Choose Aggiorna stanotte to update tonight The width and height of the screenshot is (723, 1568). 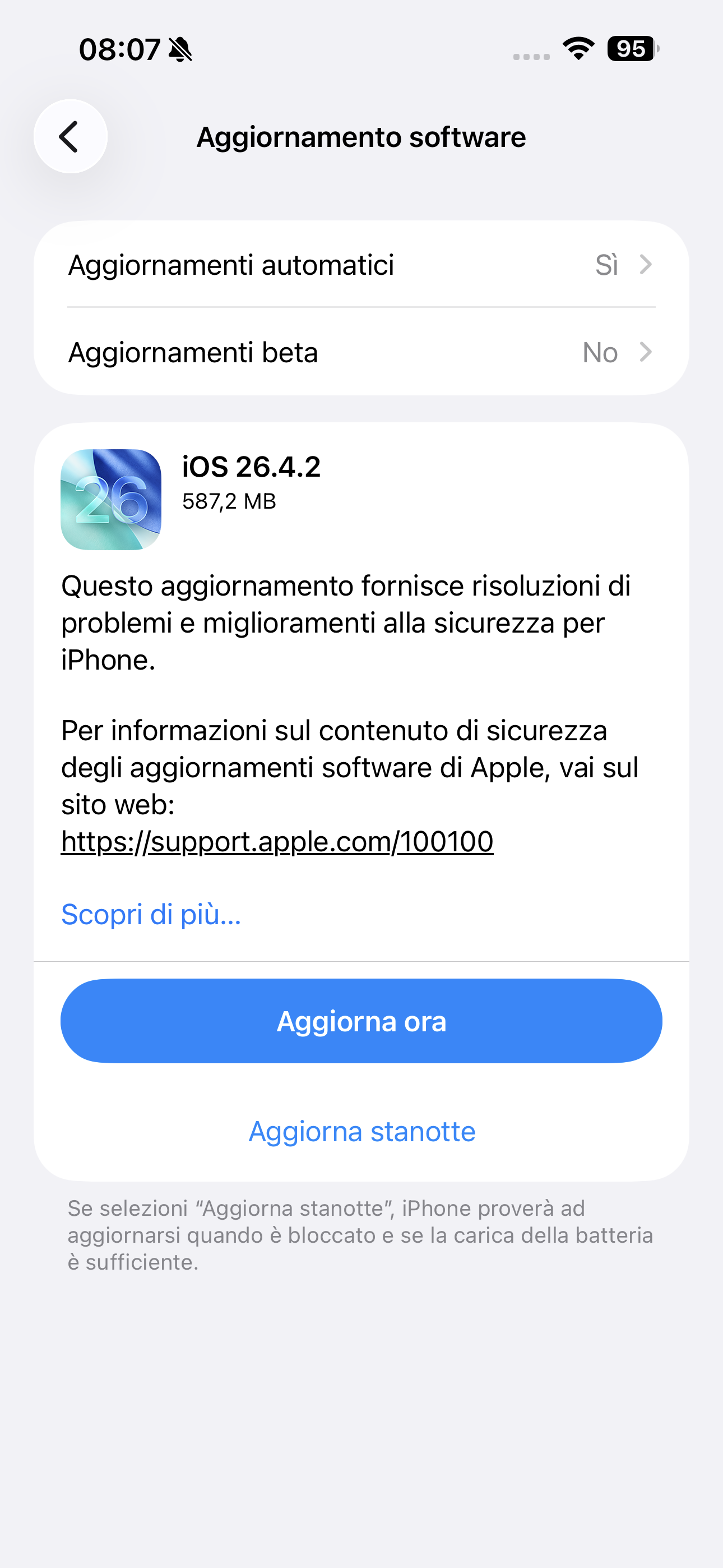coord(361,1132)
